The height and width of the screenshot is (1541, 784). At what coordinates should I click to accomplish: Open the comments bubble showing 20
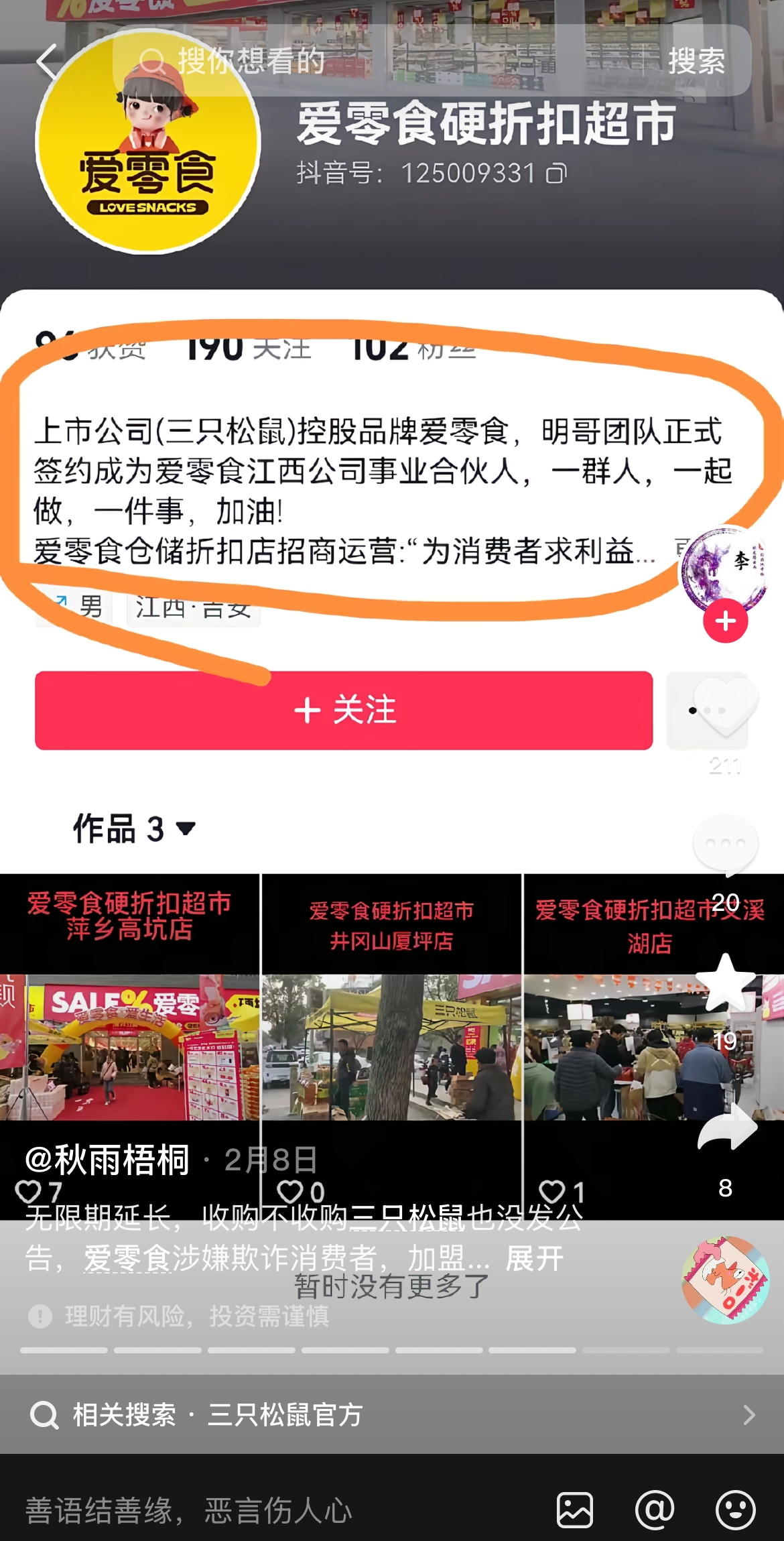pyautogui.click(x=725, y=846)
